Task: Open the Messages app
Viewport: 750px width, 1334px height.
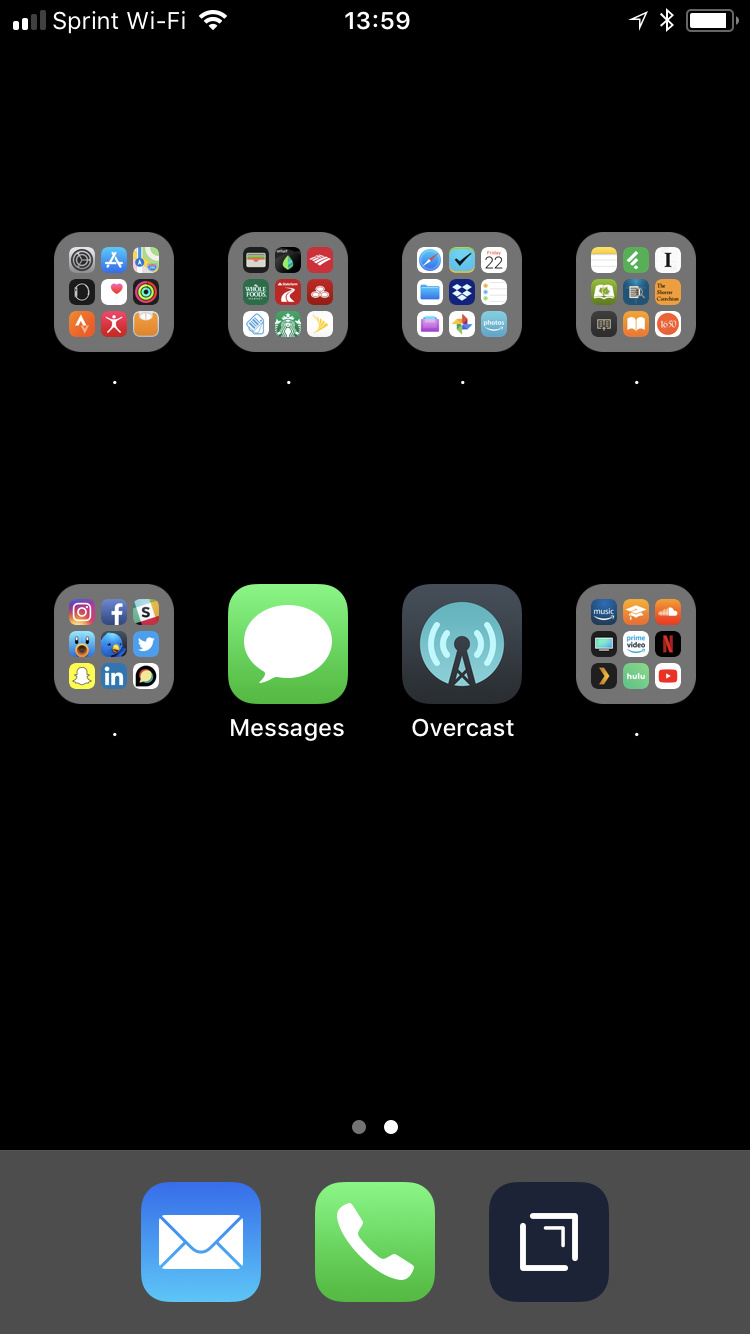Action: coord(288,644)
